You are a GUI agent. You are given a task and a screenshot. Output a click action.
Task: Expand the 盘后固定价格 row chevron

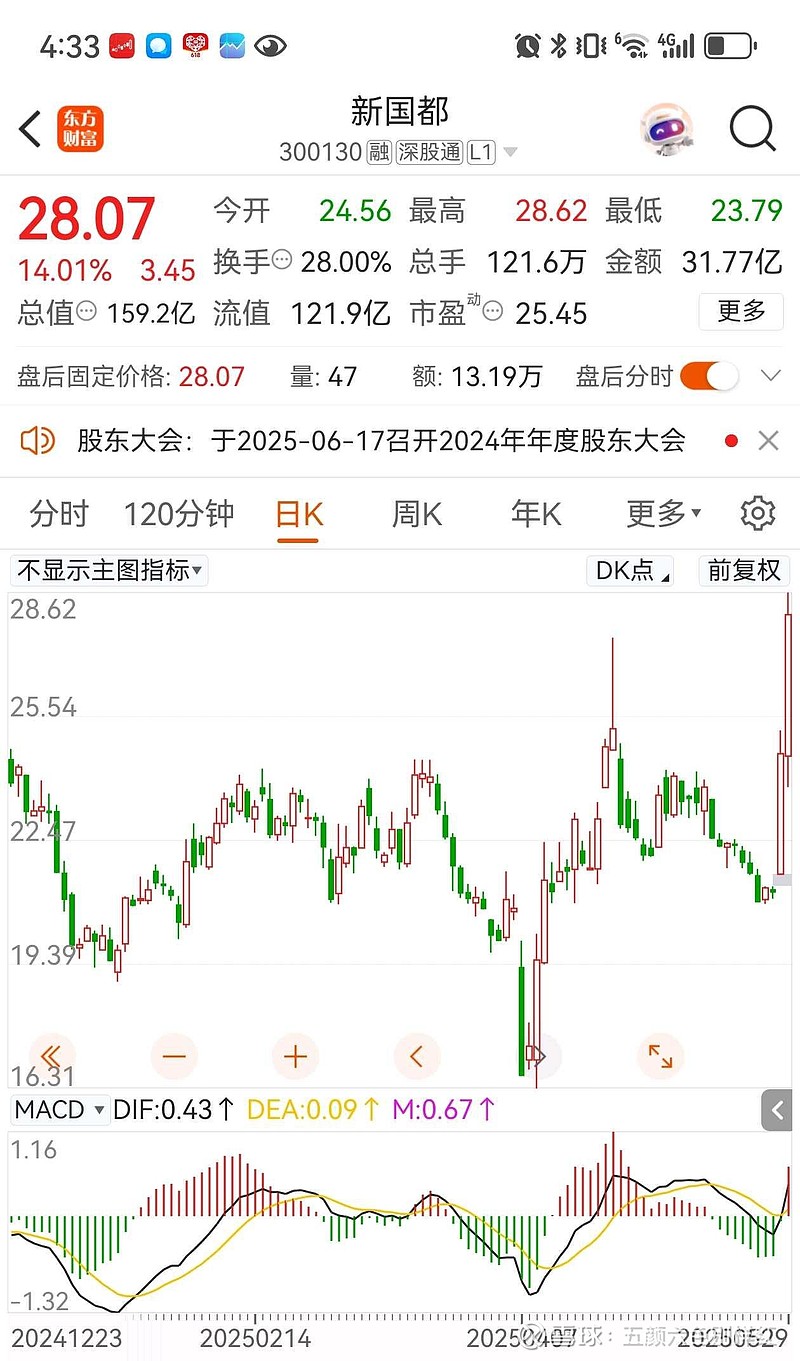[x=770, y=377]
